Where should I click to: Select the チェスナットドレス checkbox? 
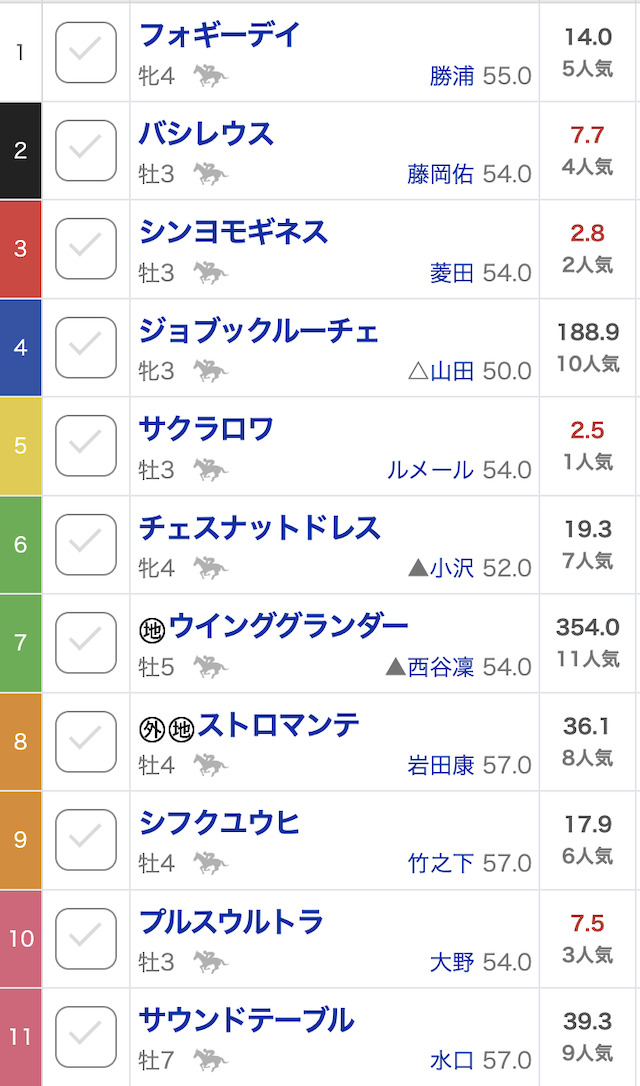(86, 544)
